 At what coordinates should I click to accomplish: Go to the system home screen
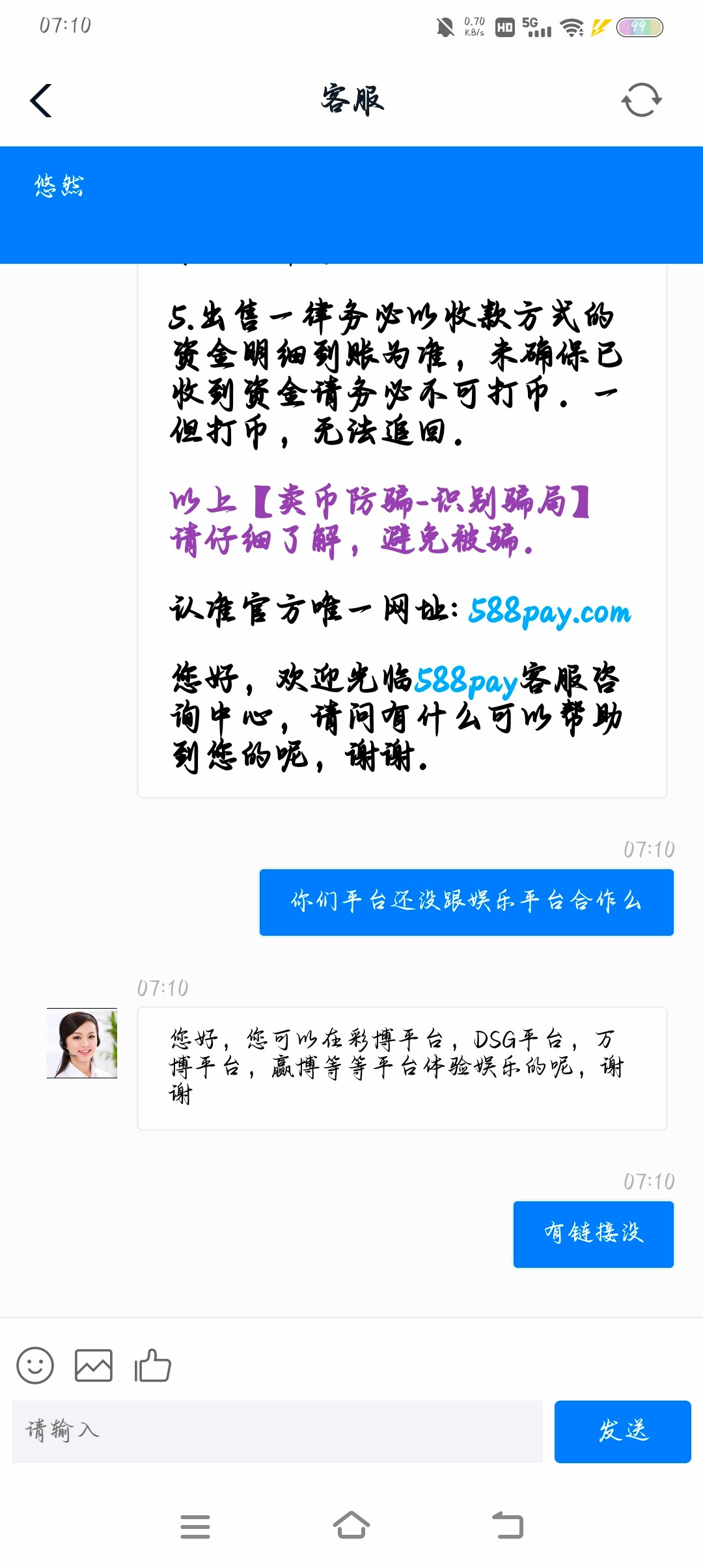[x=351, y=1526]
